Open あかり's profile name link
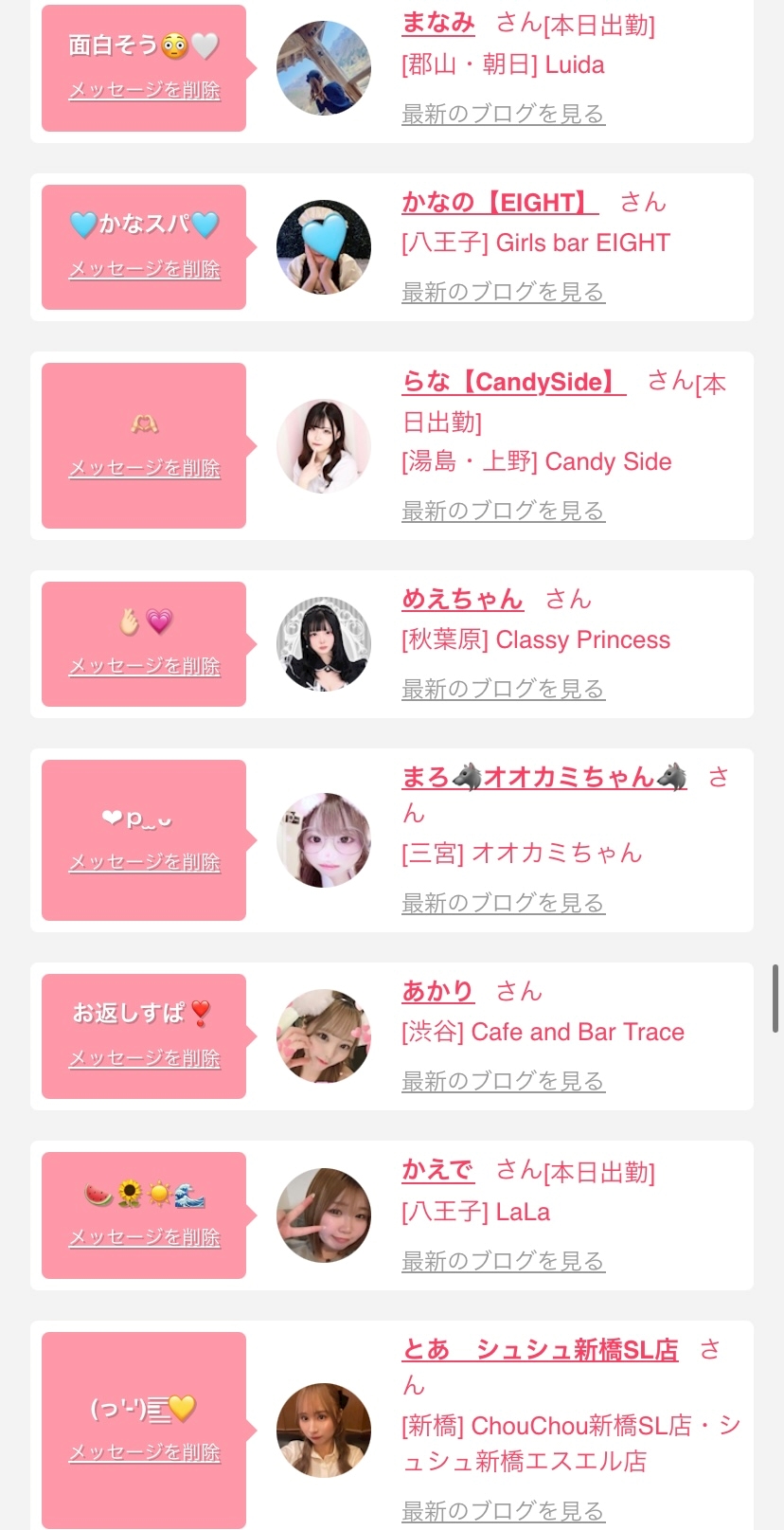This screenshot has height=1530, width=784. [x=437, y=991]
